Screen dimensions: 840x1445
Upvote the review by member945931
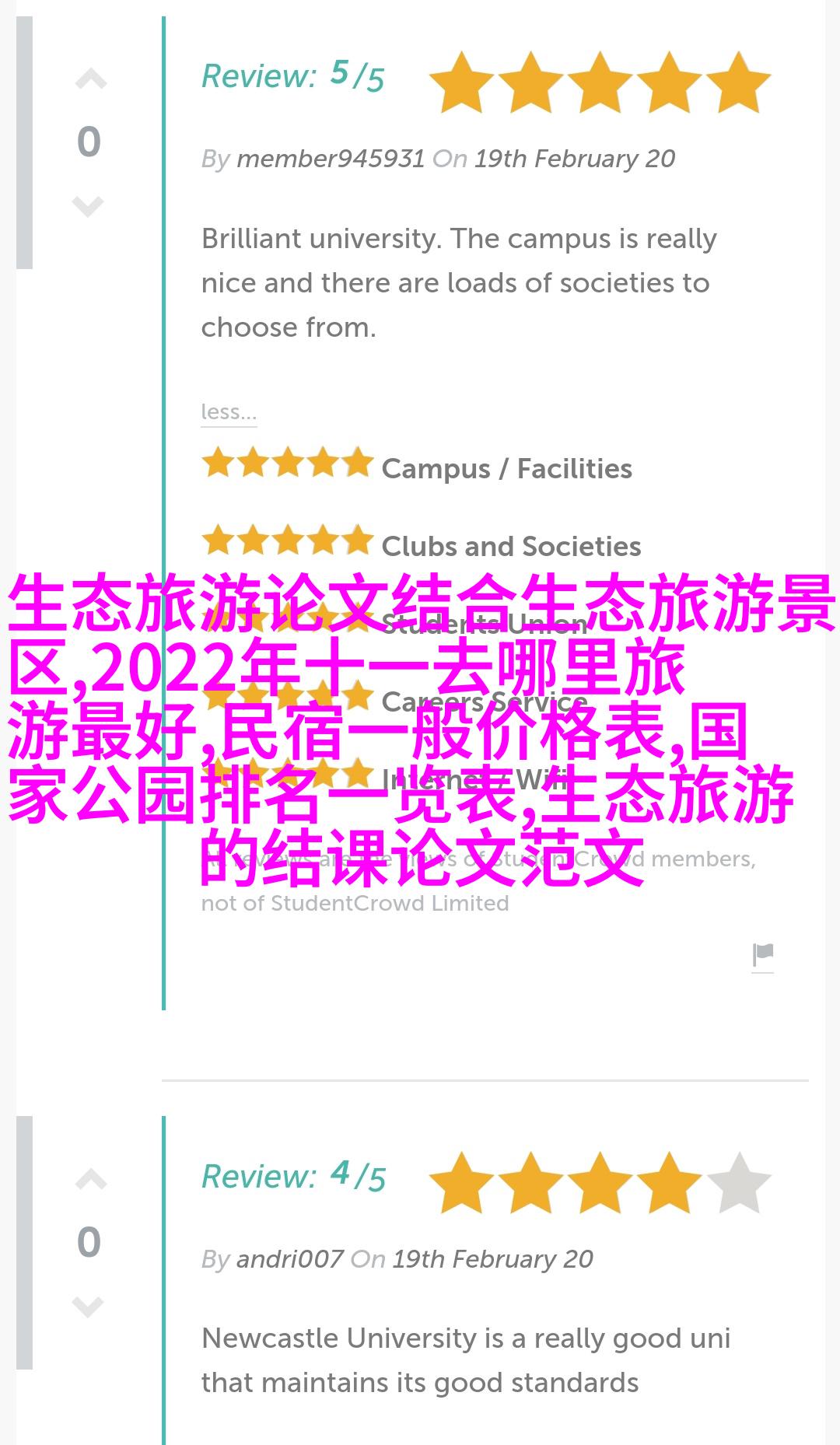coord(90,79)
